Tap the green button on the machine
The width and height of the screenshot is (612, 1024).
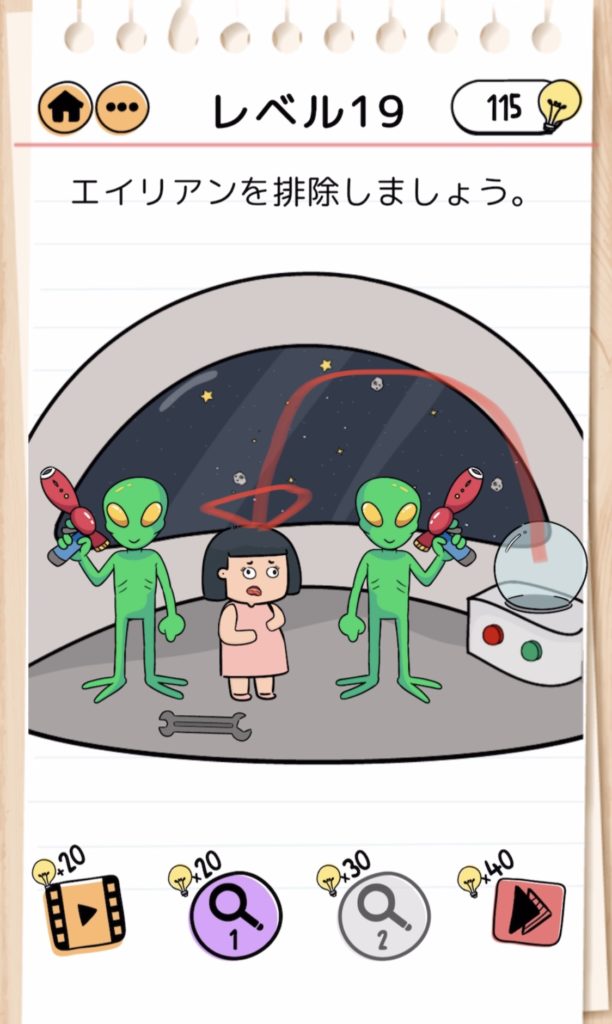pos(531,650)
